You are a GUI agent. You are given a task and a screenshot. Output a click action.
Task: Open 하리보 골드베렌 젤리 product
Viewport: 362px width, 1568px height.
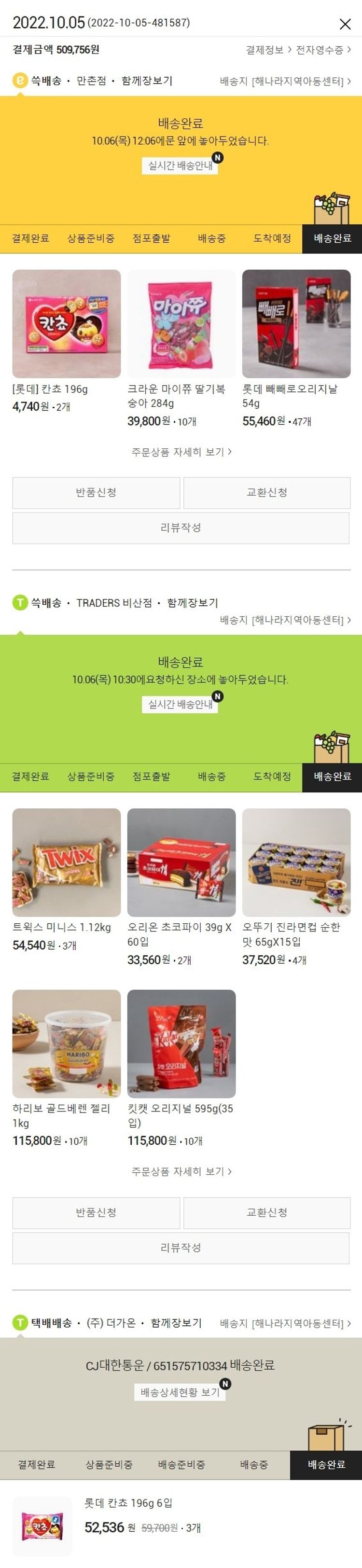click(x=66, y=1044)
